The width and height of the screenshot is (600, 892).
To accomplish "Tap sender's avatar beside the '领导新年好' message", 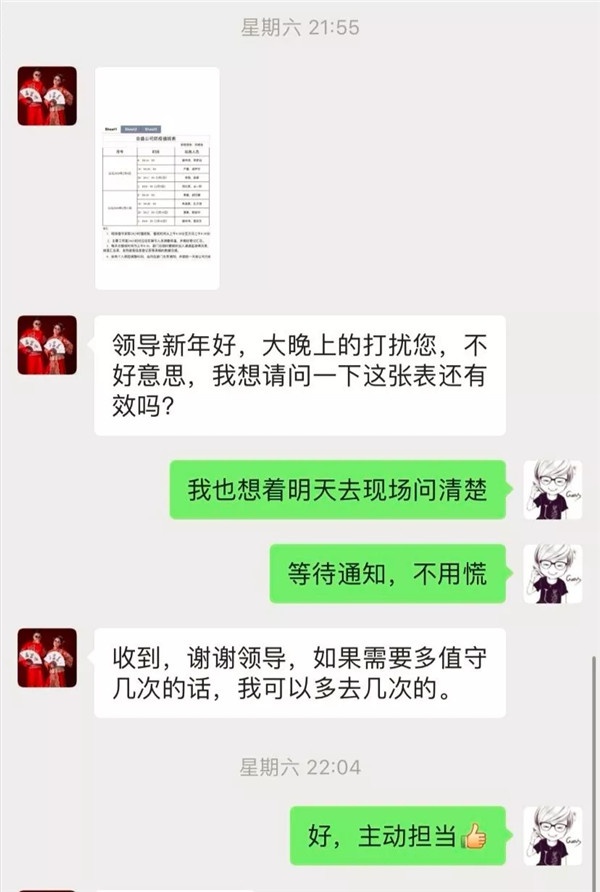I will coord(47,345).
